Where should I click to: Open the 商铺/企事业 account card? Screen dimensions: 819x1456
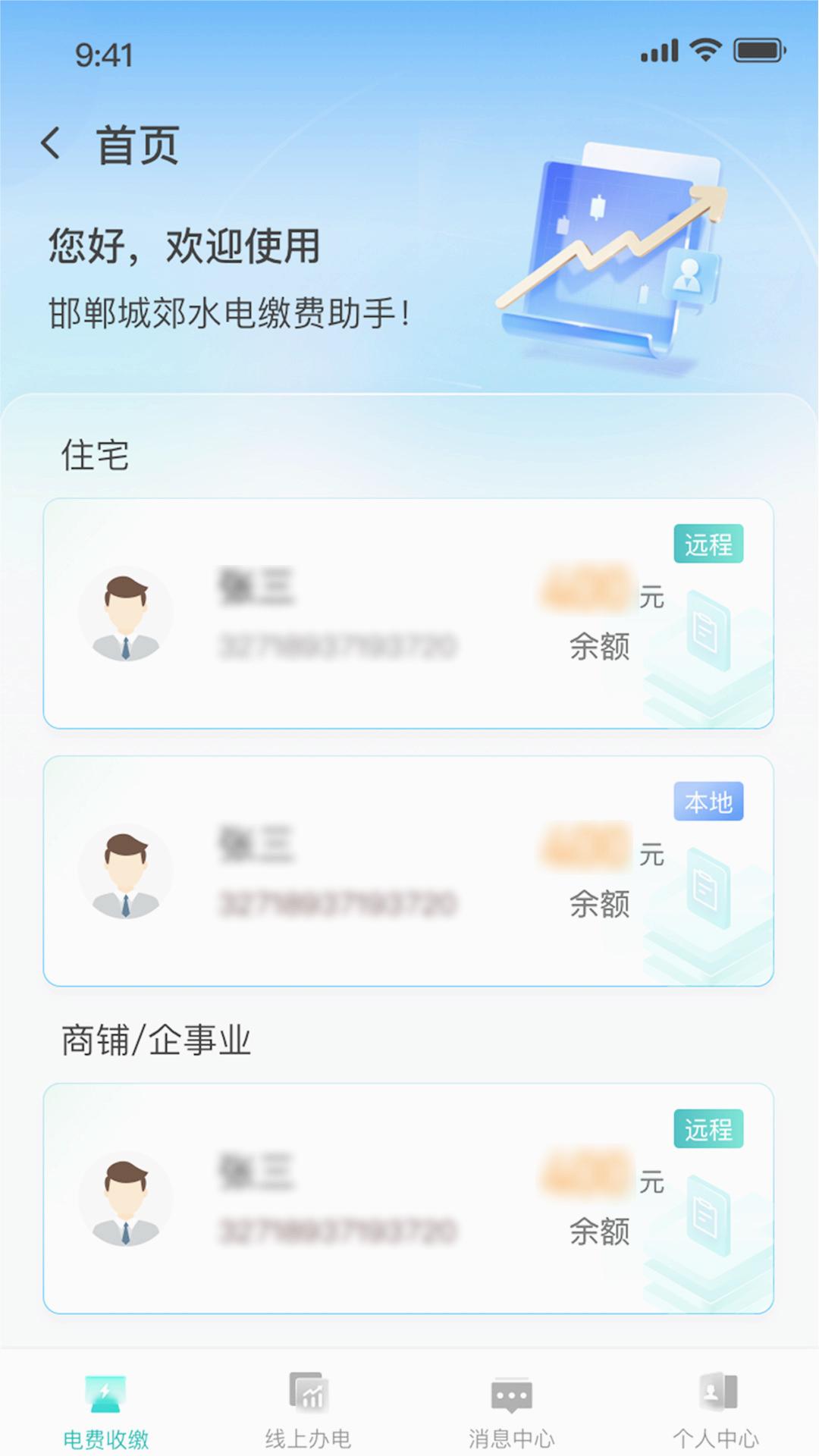click(408, 1199)
